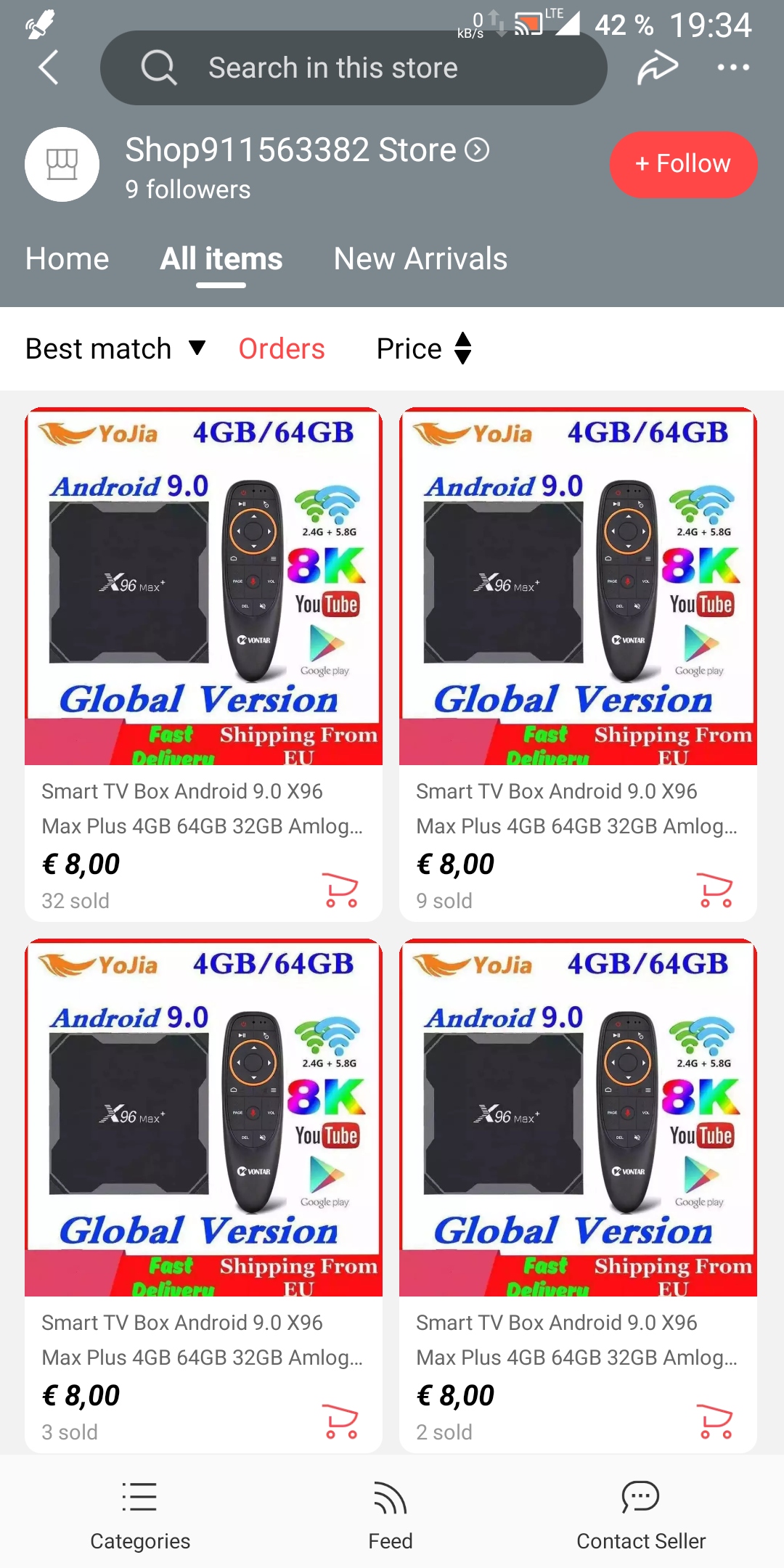This screenshot has height=1568, width=784.
Task: Sort items by Orders
Action: point(282,349)
